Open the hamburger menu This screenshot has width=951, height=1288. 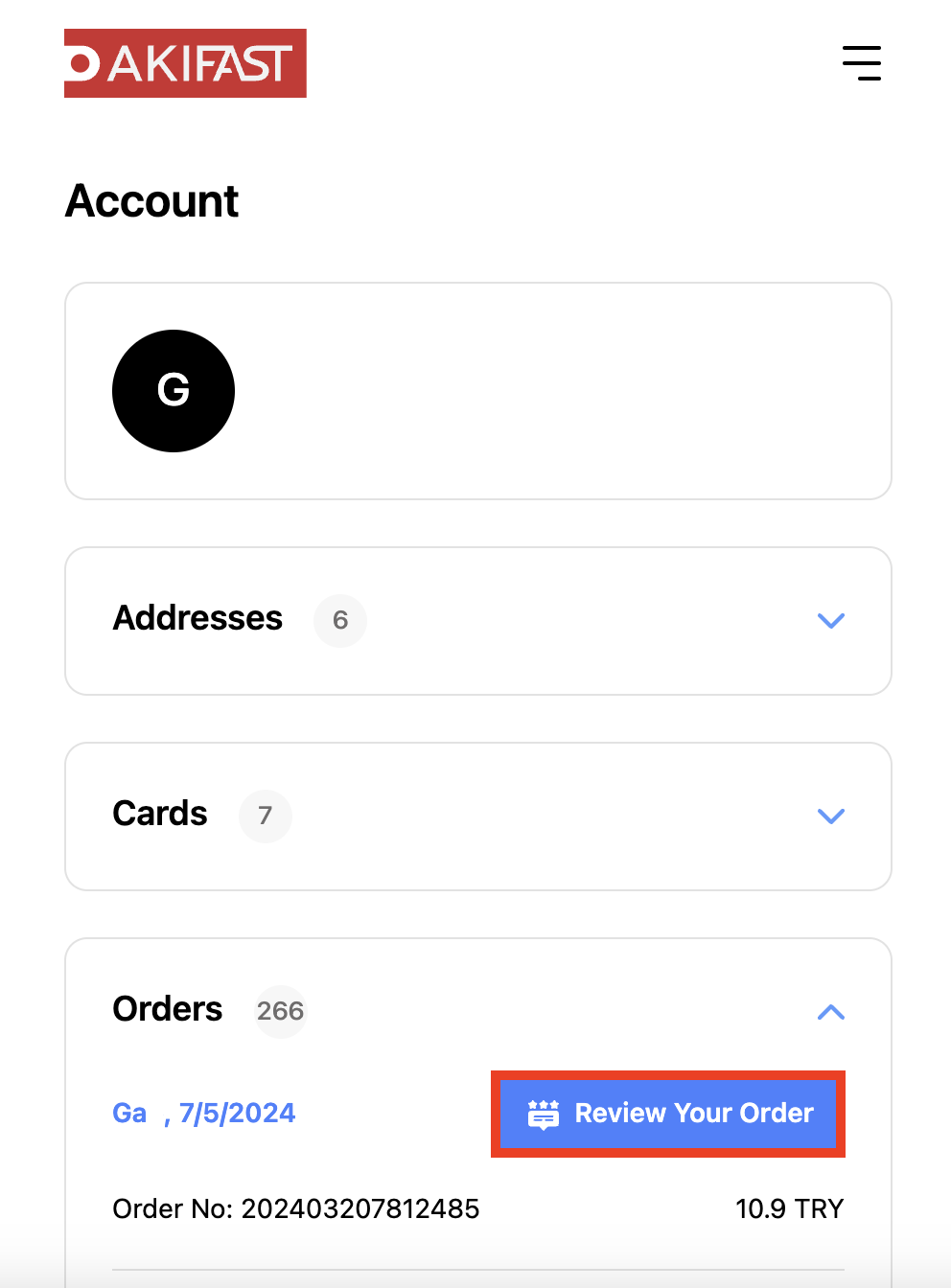pos(861,63)
